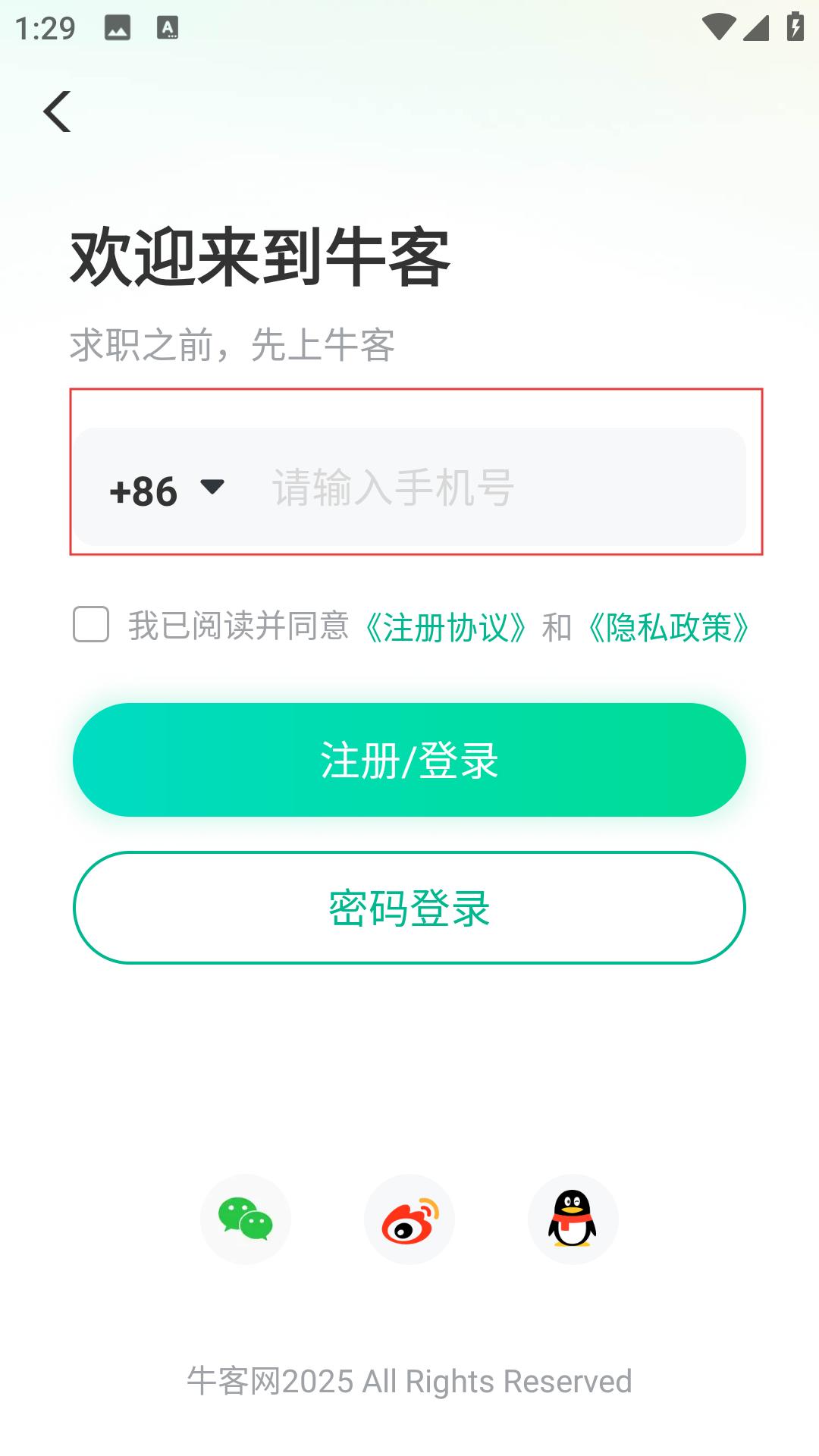Open the 《注册协议》 link
The width and height of the screenshot is (819, 1456).
[444, 627]
